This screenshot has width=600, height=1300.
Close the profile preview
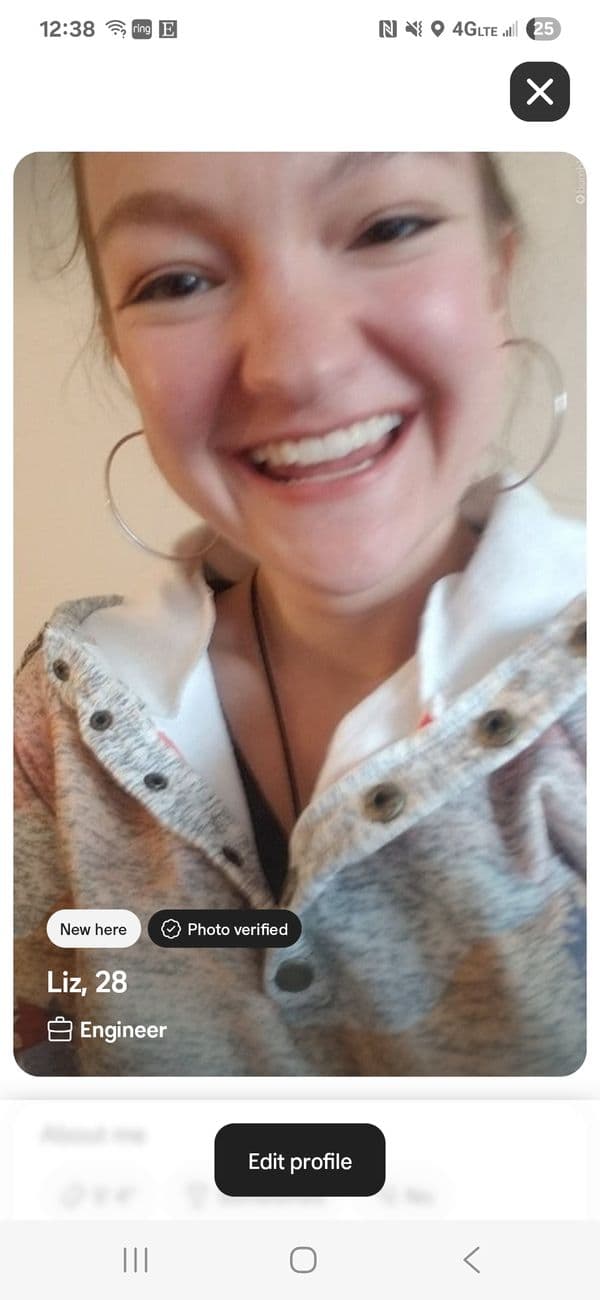point(540,92)
